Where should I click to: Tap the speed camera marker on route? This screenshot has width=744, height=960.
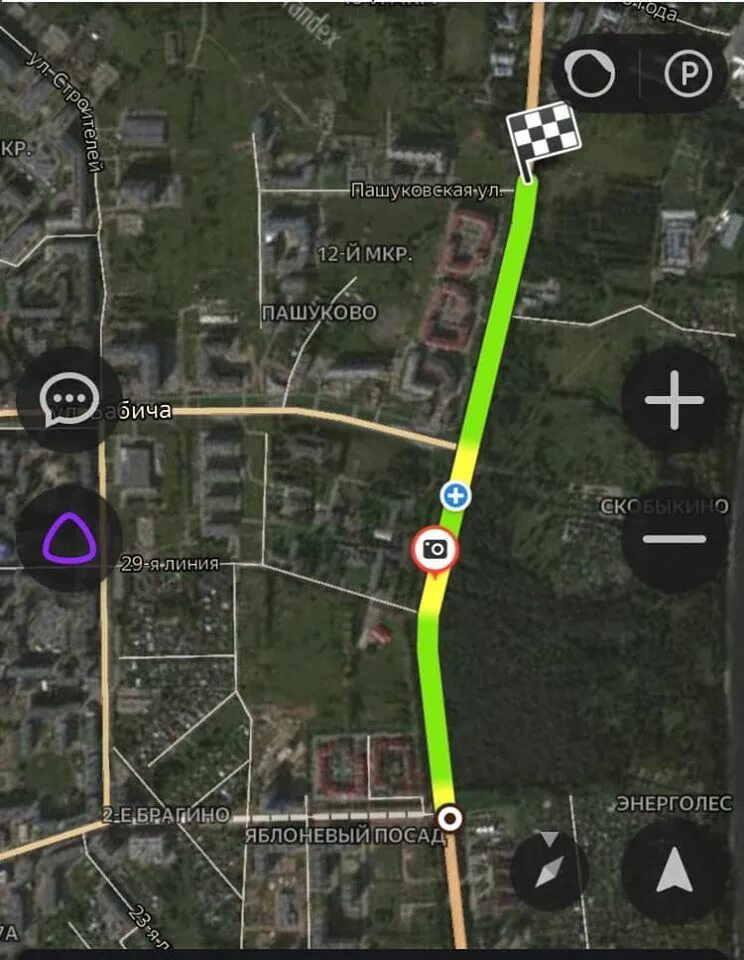point(435,549)
